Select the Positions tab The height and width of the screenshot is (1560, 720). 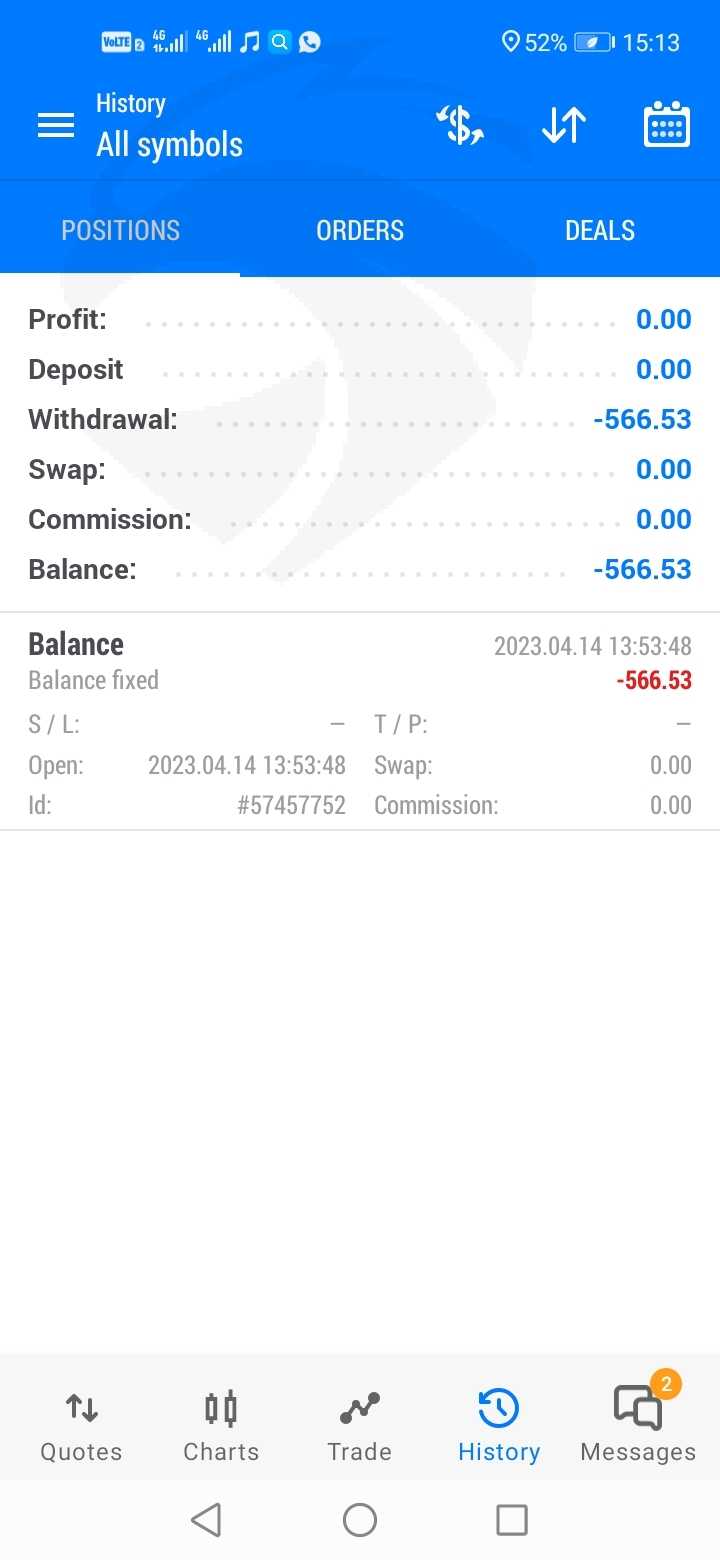coord(120,230)
